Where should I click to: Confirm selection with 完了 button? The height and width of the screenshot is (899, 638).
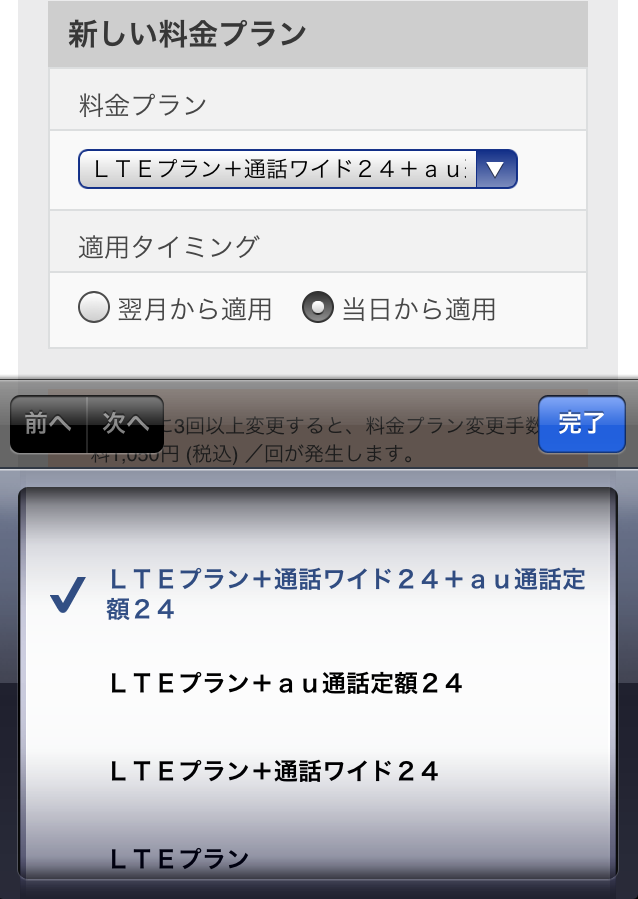click(x=581, y=424)
